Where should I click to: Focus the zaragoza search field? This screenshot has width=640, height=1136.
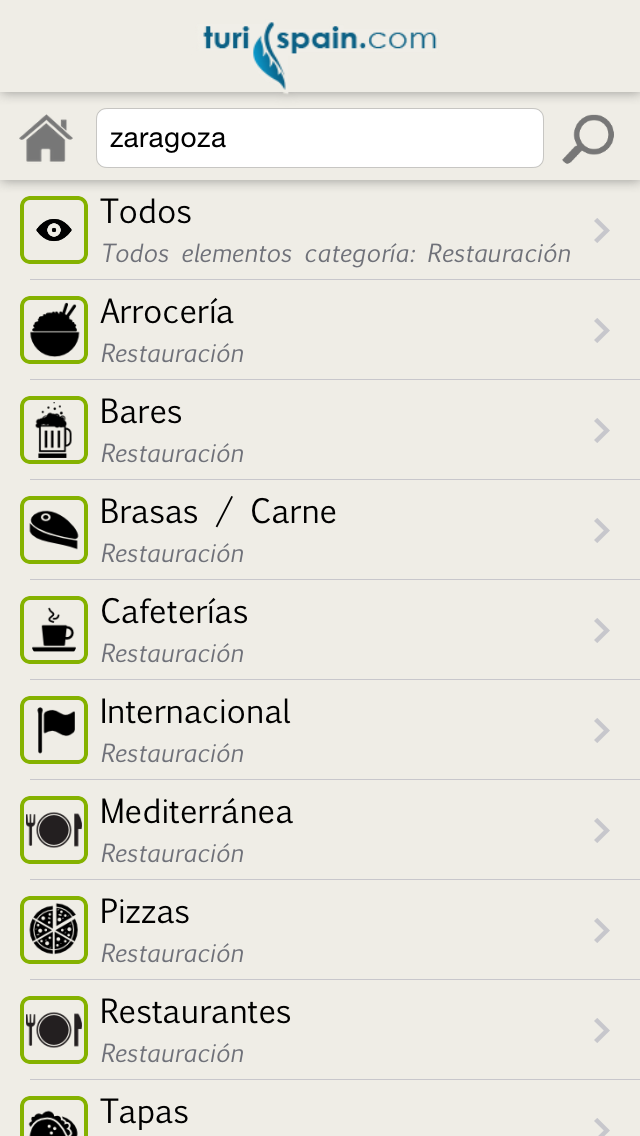pos(320,138)
